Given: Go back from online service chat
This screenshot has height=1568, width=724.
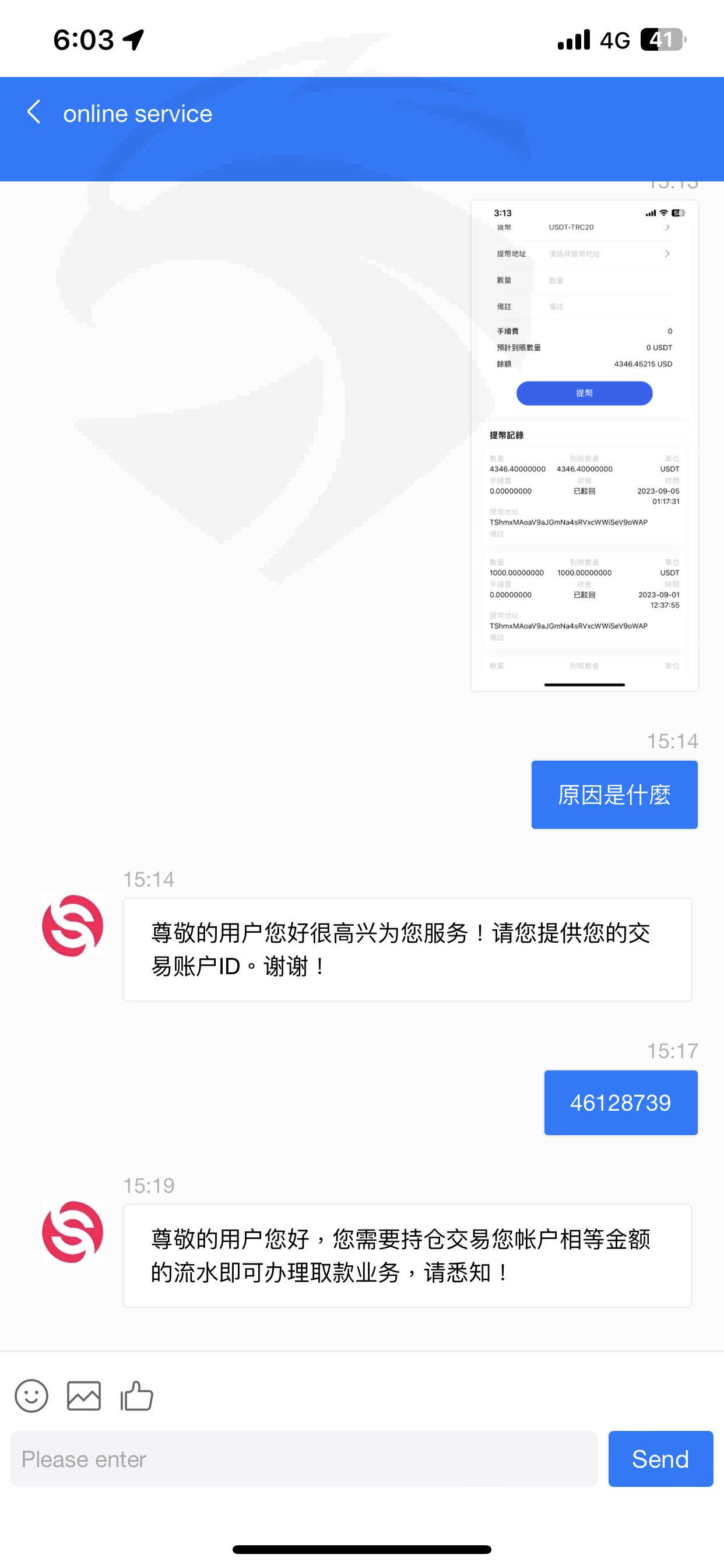Looking at the screenshot, I should point(34,112).
